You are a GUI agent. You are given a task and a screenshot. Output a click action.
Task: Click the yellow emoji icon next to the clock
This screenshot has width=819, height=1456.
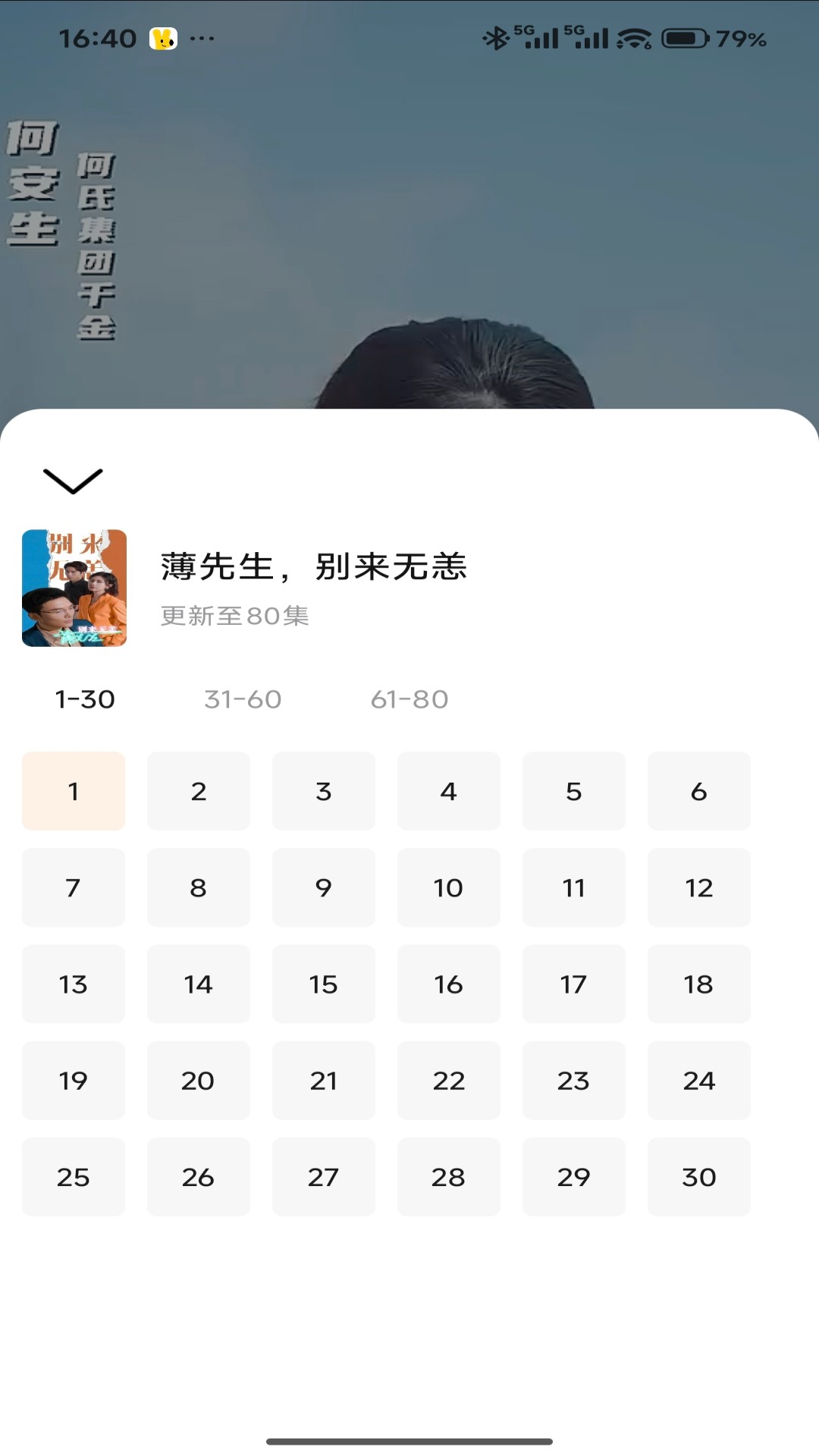tap(160, 36)
